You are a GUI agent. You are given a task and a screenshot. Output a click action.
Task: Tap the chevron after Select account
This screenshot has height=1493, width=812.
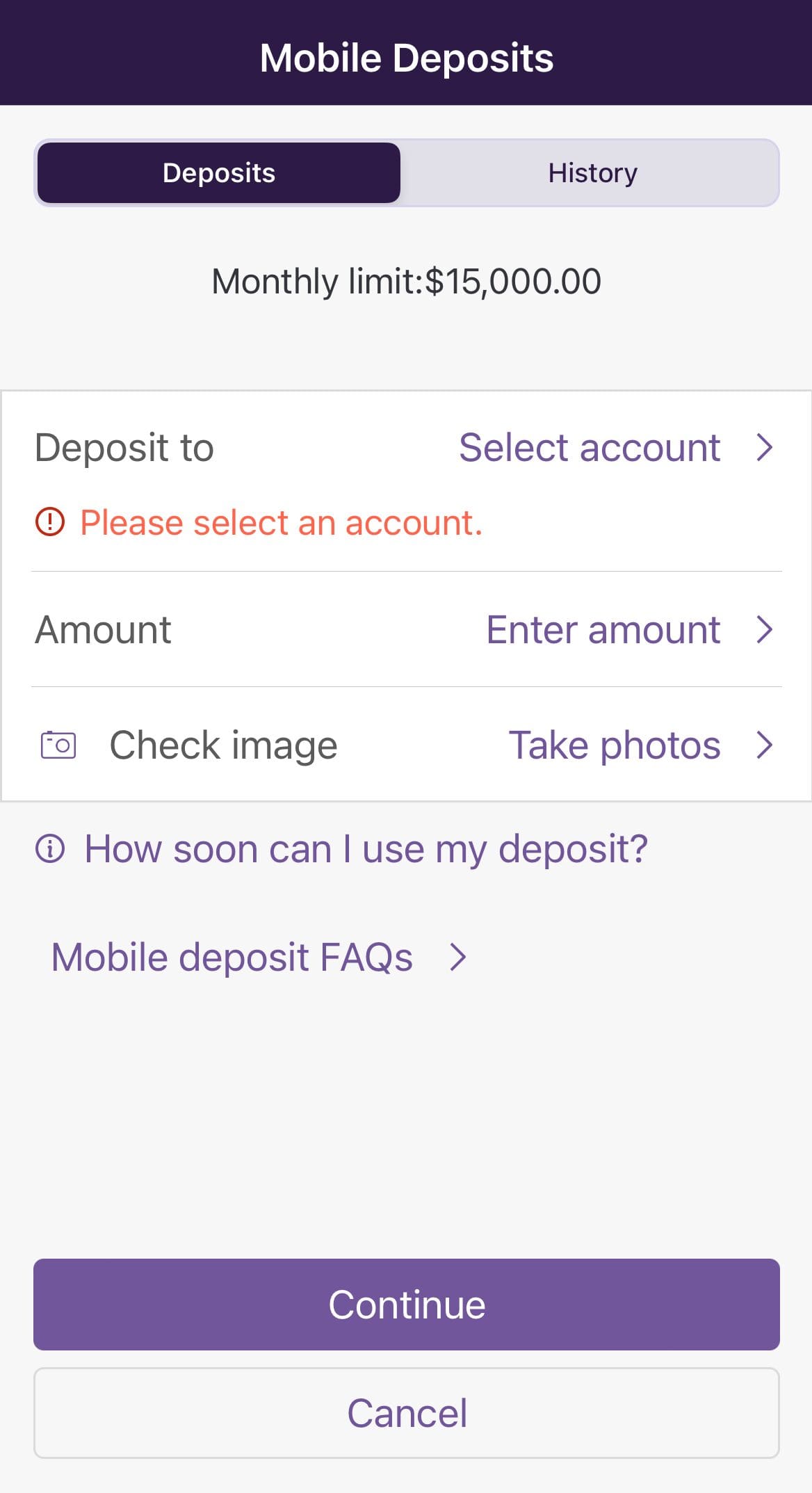[764, 448]
